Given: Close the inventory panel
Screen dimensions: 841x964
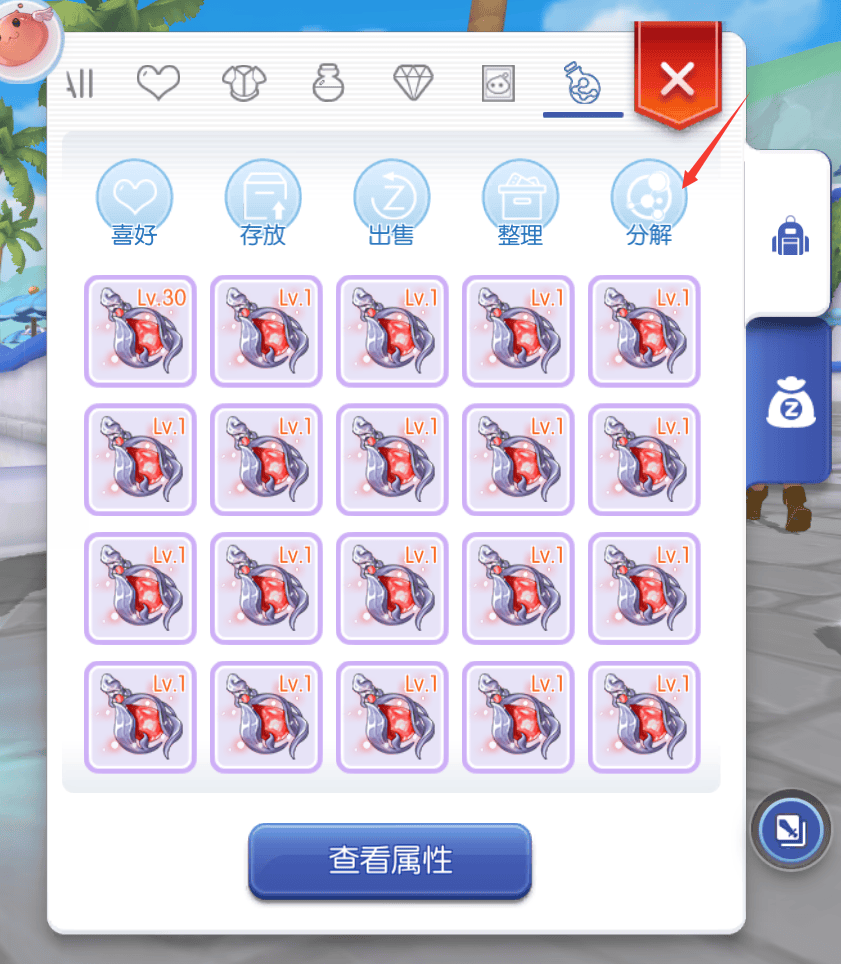Looking at the screenshot, I should 677,78.
